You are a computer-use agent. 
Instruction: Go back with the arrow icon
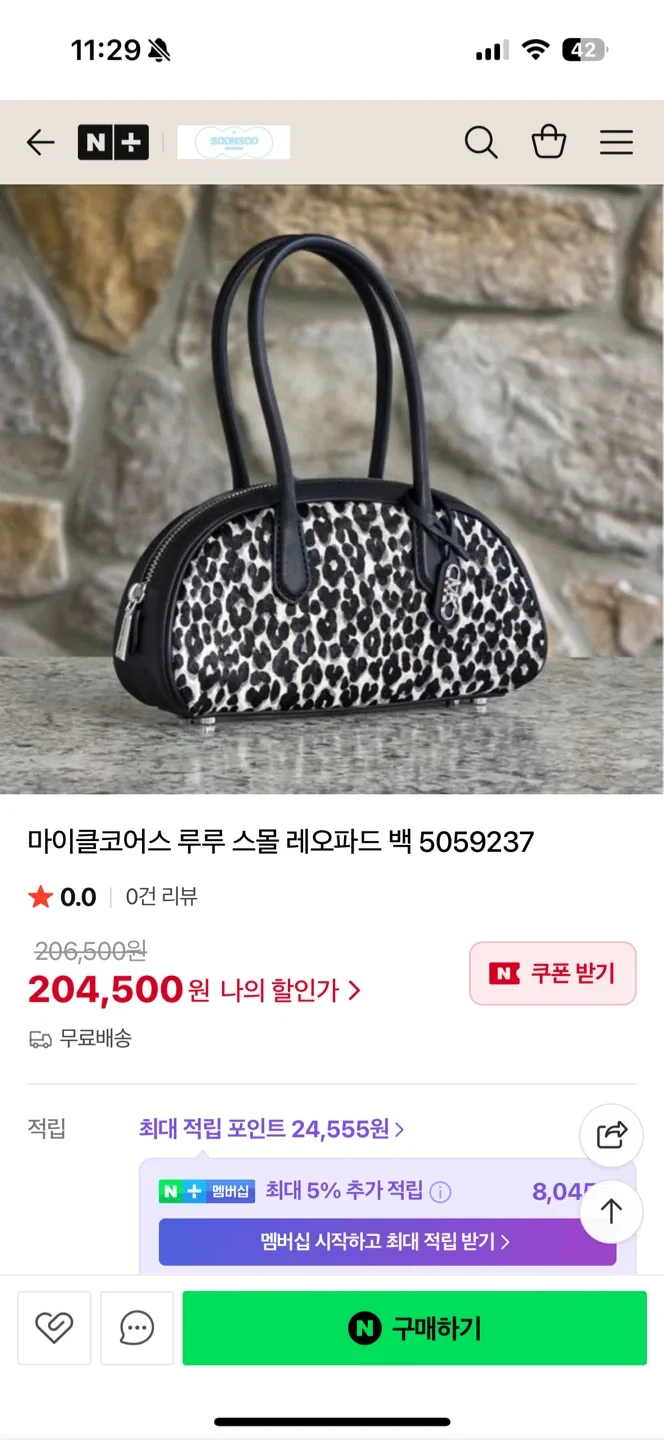[x=40, y=143]
